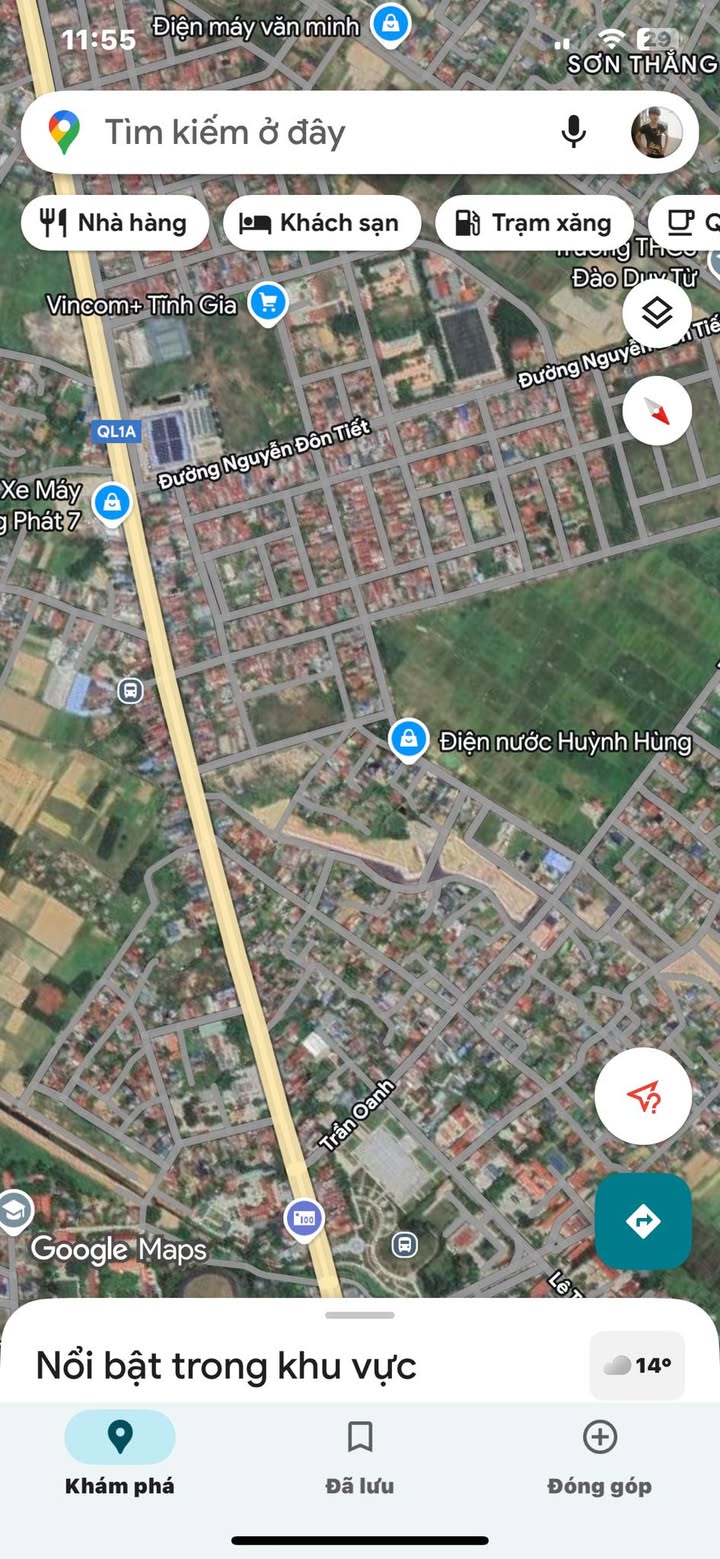Open the map layers button
This screenshot has width=720, height=1559.
coord(657,313)
